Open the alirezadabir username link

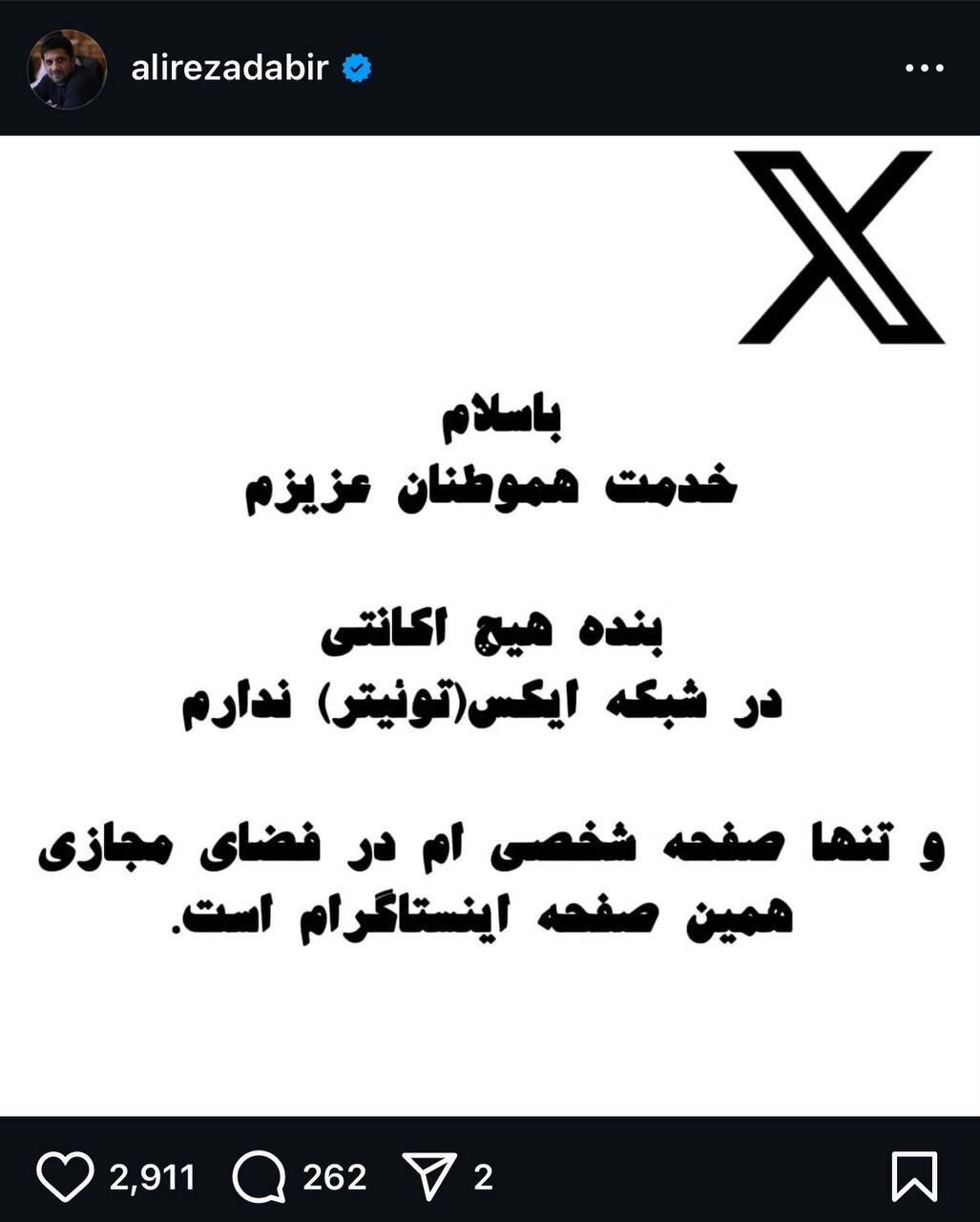(x=229, y=69)
